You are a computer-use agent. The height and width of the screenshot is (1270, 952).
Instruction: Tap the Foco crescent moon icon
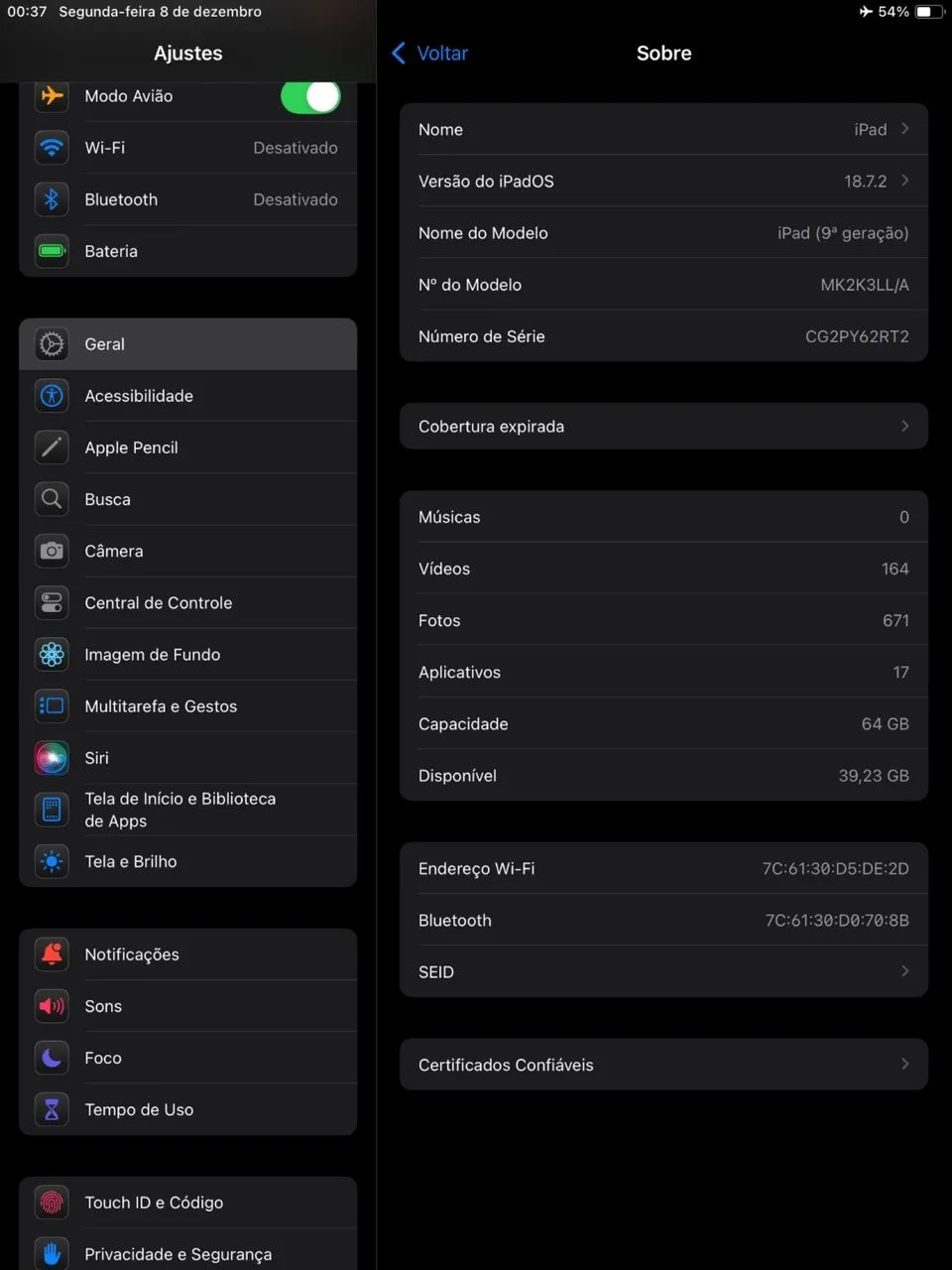pos(52,1058)
